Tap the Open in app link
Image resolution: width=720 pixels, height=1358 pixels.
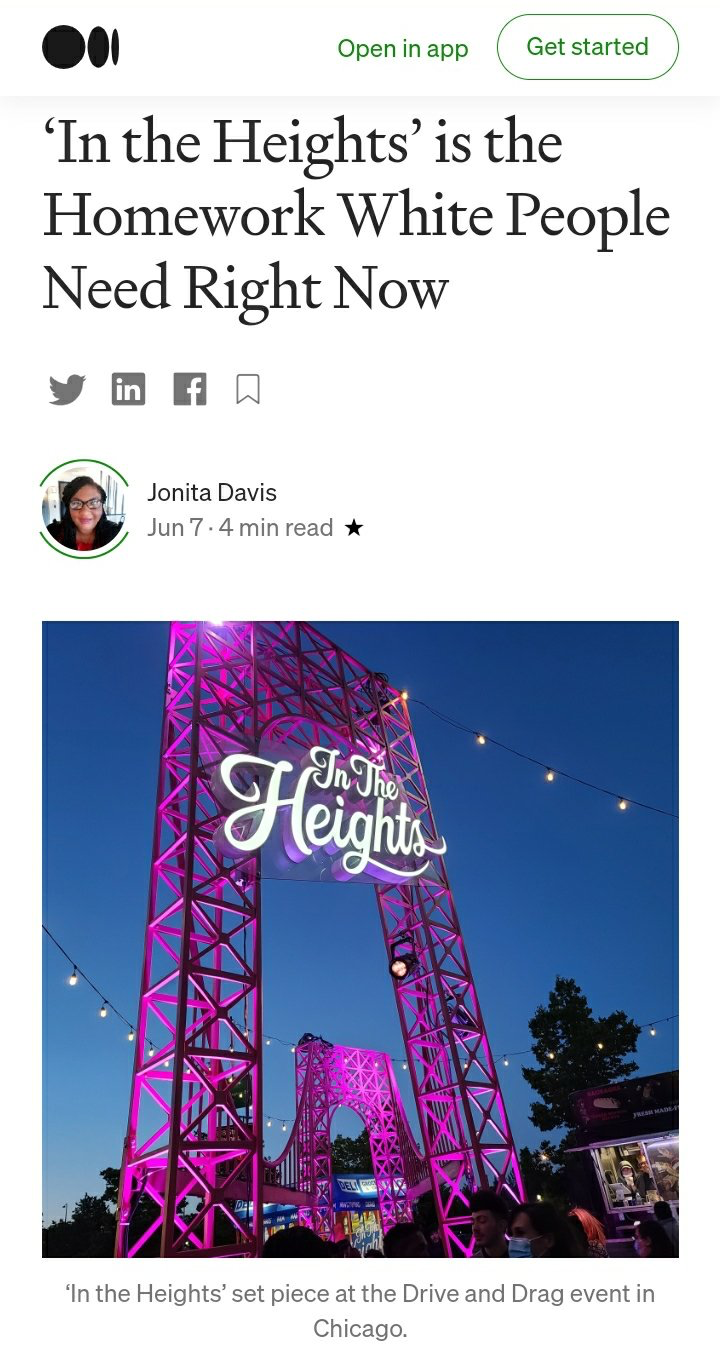pyautogui.click(x=403, y=48)
